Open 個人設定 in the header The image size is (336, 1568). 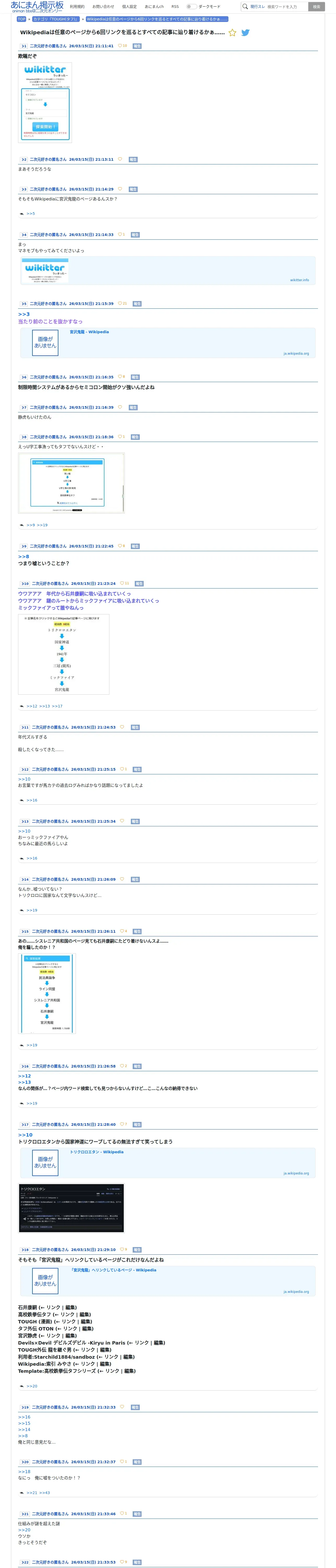[x=129, y=7]
